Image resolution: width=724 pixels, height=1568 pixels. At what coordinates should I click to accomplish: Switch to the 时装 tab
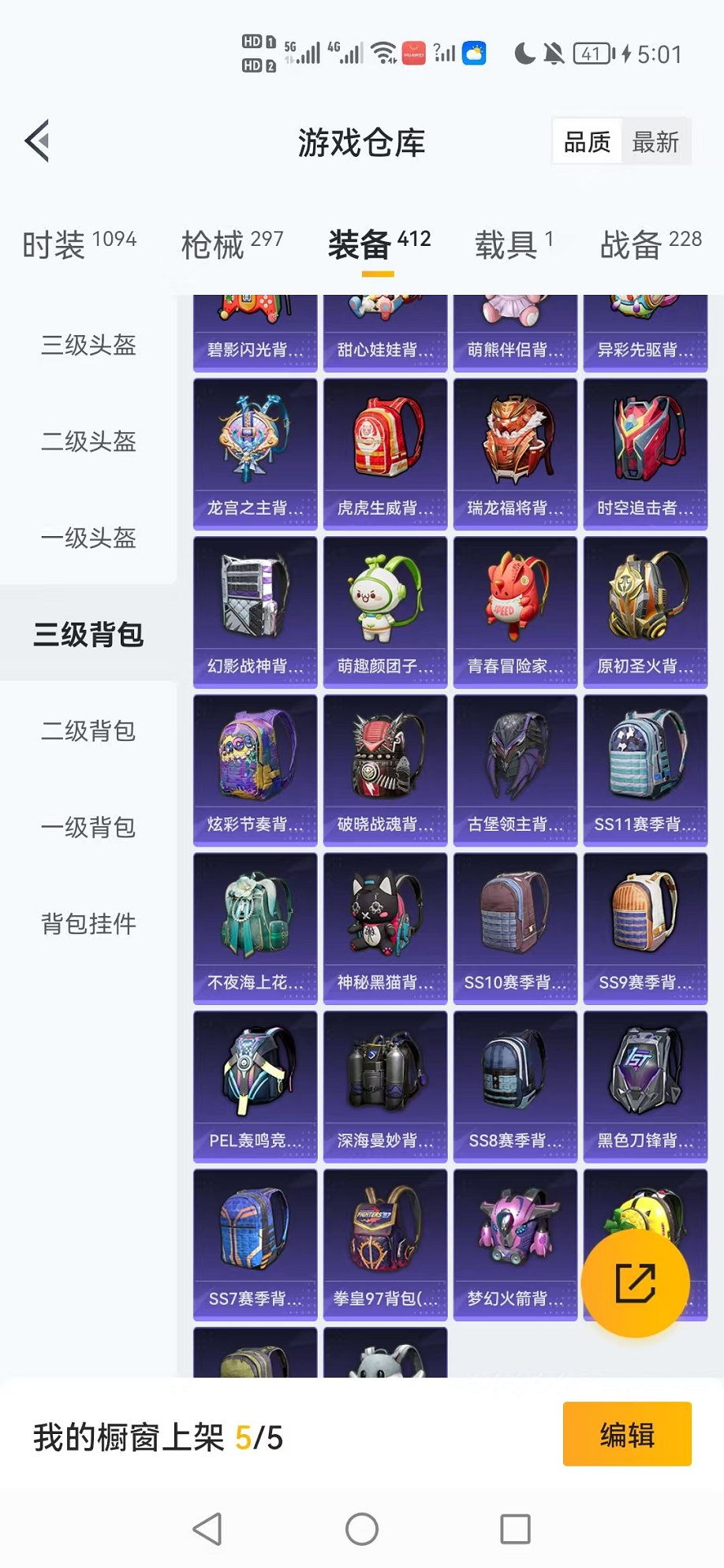point(79,244)
